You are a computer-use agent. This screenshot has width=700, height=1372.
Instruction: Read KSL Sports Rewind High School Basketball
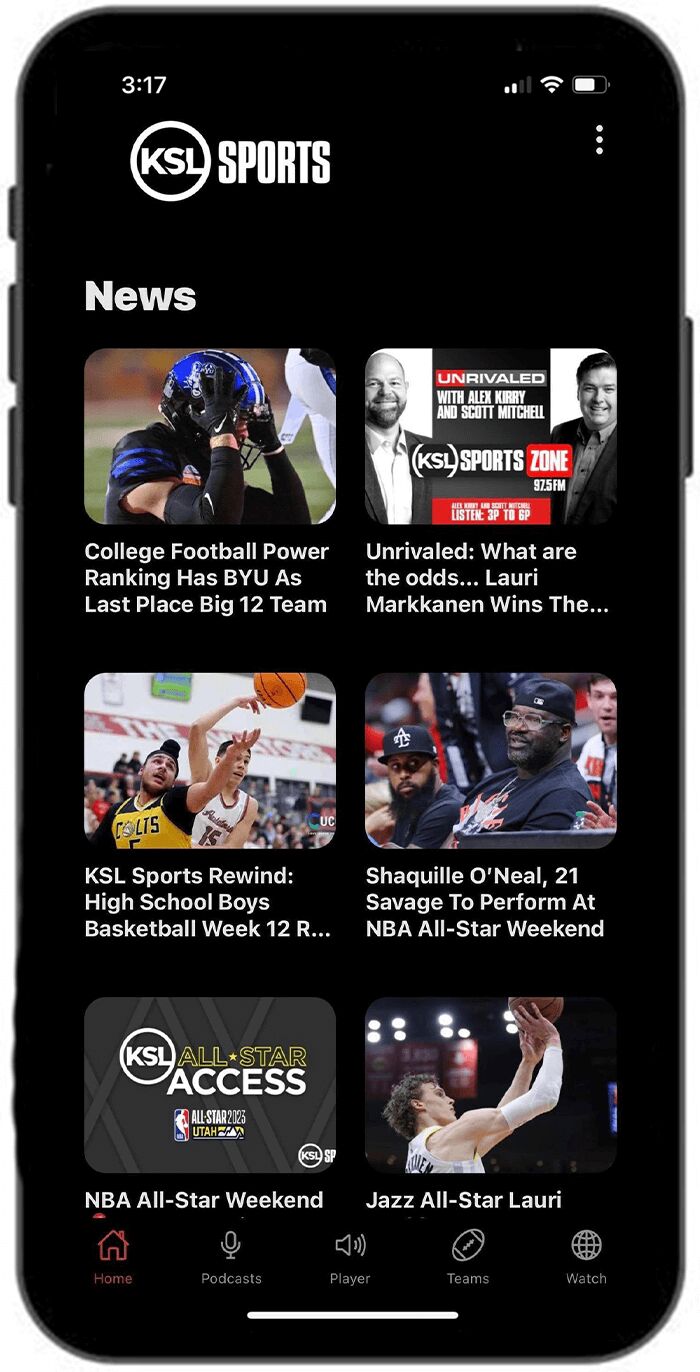click(210, 761)
